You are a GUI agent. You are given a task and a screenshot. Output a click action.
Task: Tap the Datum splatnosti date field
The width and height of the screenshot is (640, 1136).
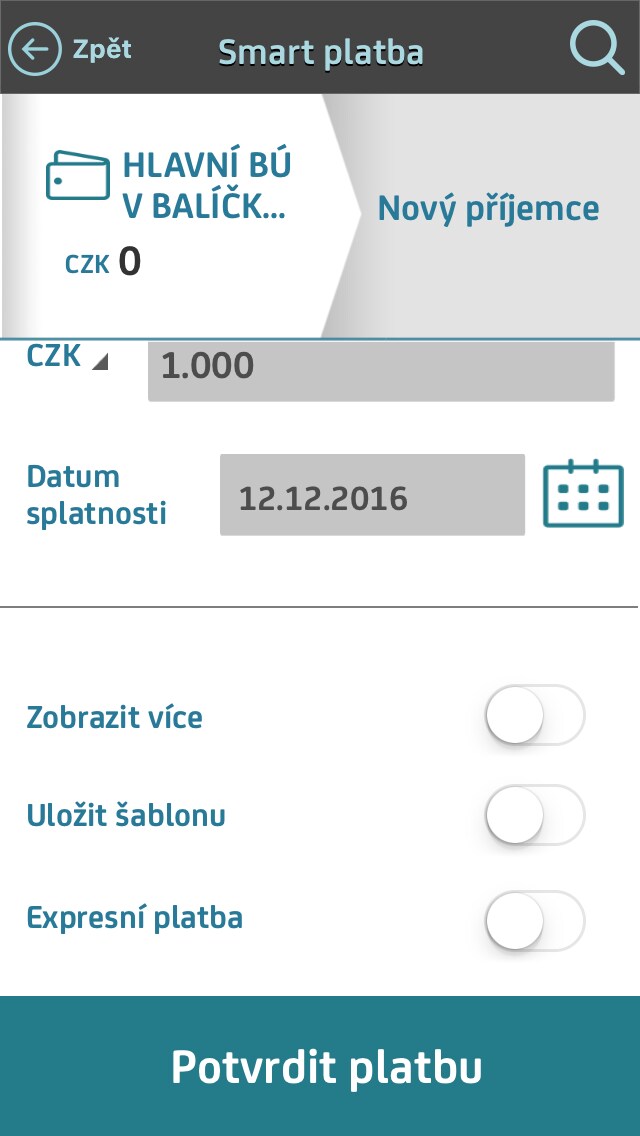point(372,497)
